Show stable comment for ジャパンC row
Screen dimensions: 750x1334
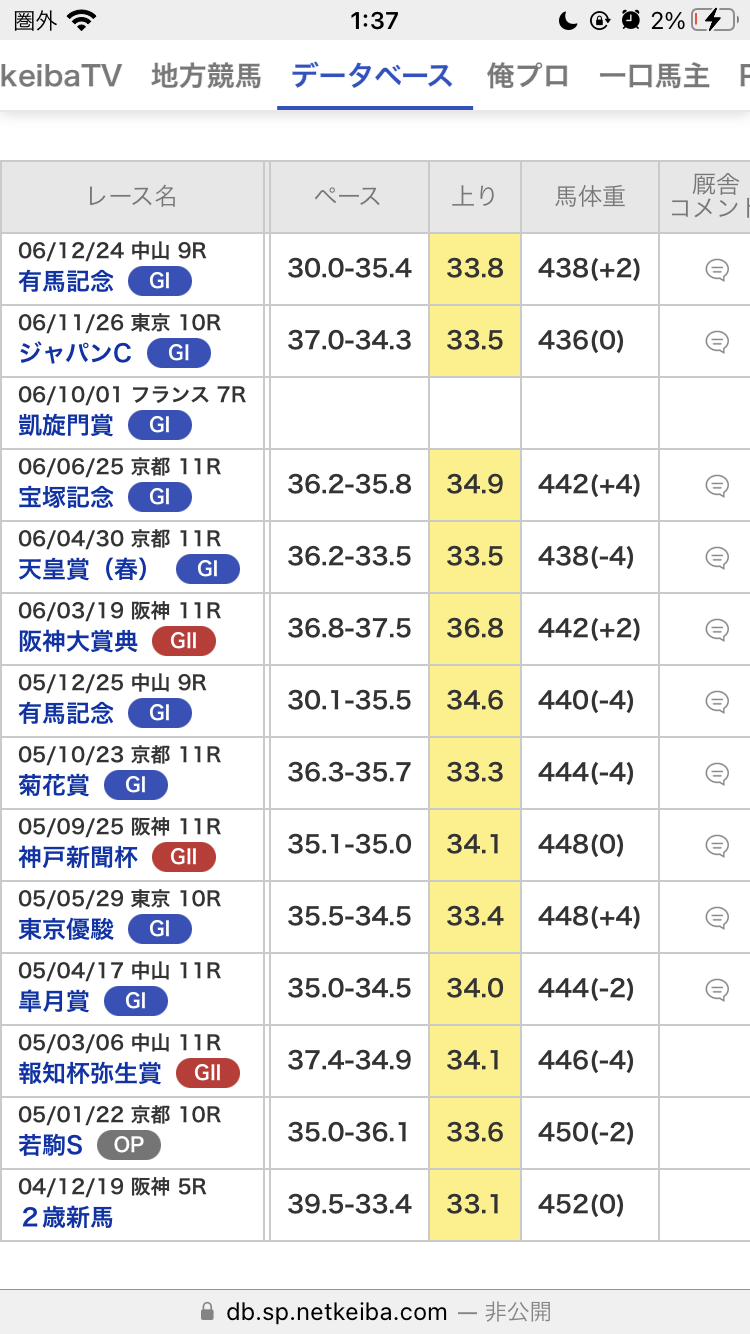click(716, 342)
